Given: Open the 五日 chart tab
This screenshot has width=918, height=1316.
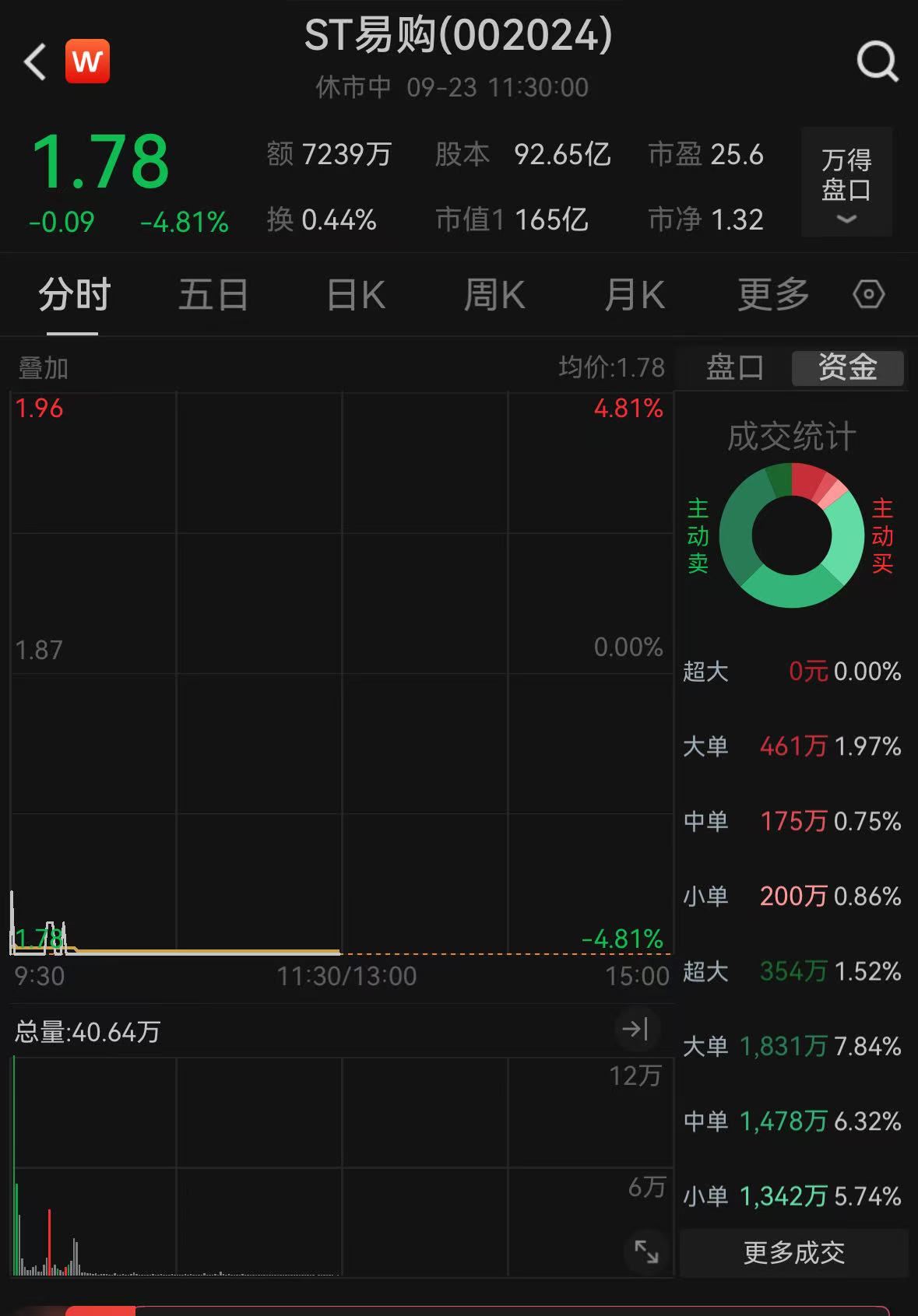Looking at the screenshot, I should 213,295.
